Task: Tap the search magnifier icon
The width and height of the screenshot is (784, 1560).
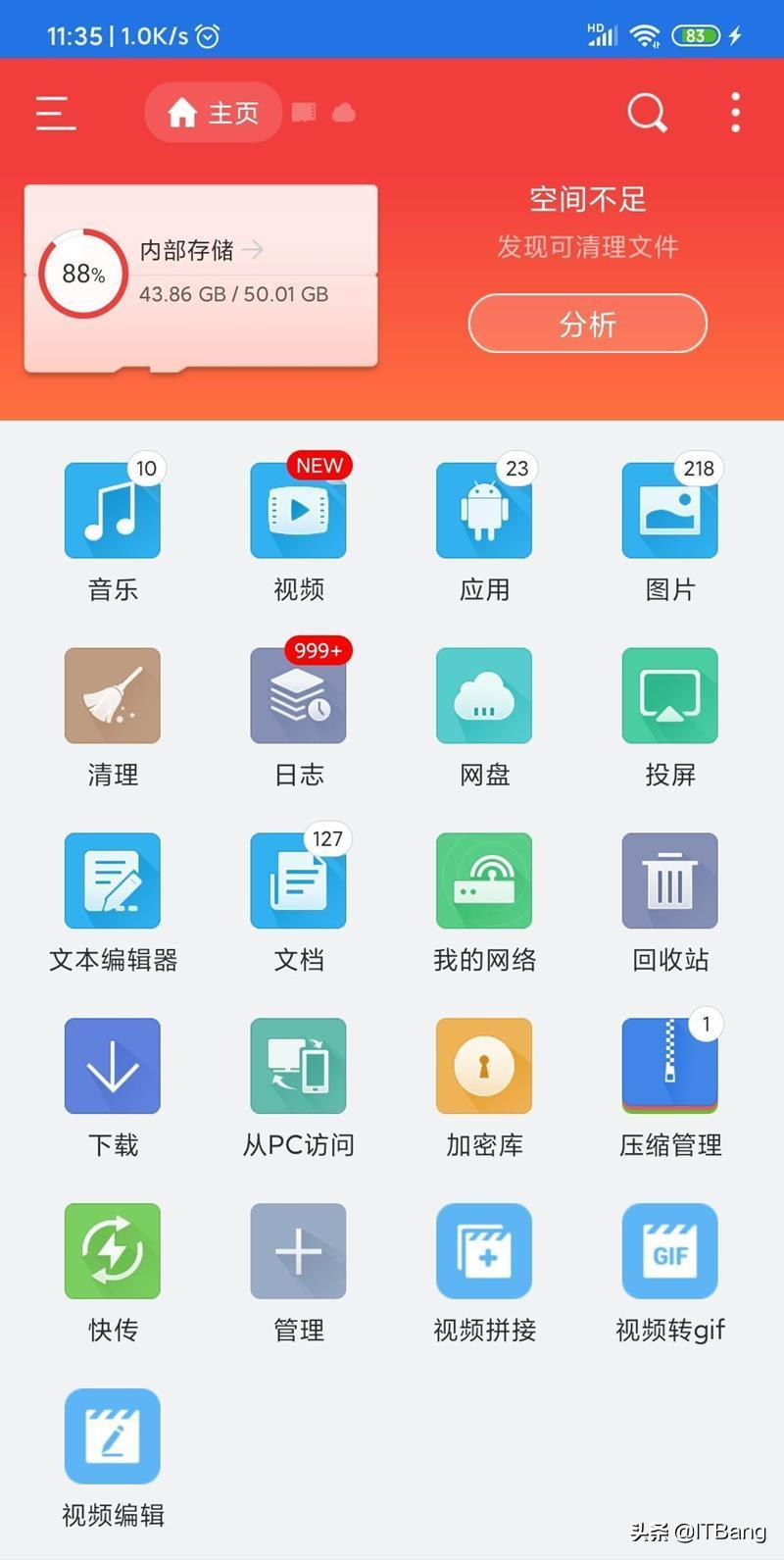Action: coord(646,113)
